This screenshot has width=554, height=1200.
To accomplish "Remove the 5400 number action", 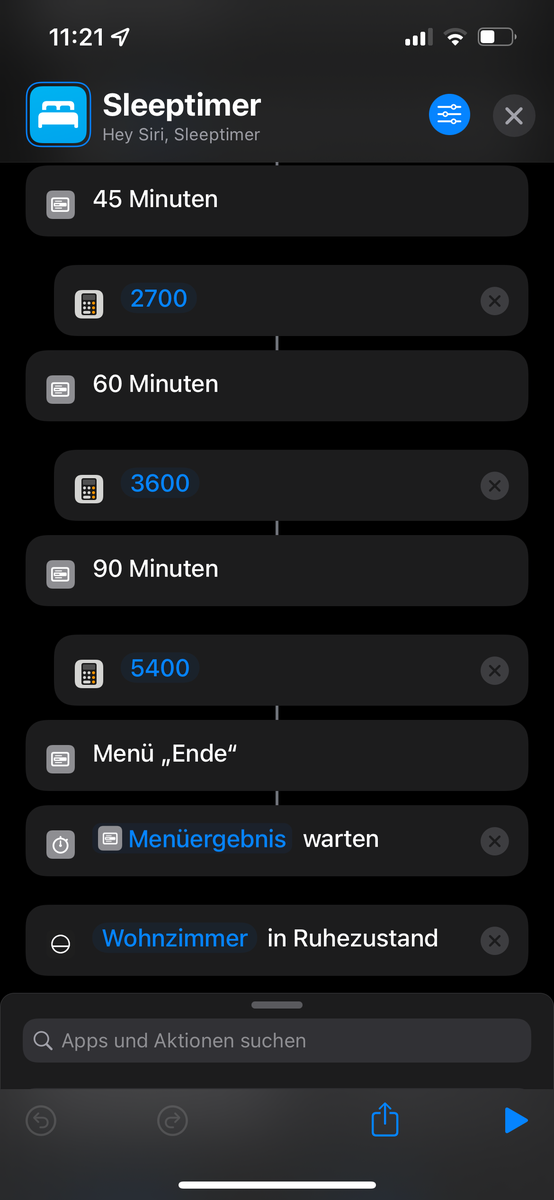I will tap(494, 671).
